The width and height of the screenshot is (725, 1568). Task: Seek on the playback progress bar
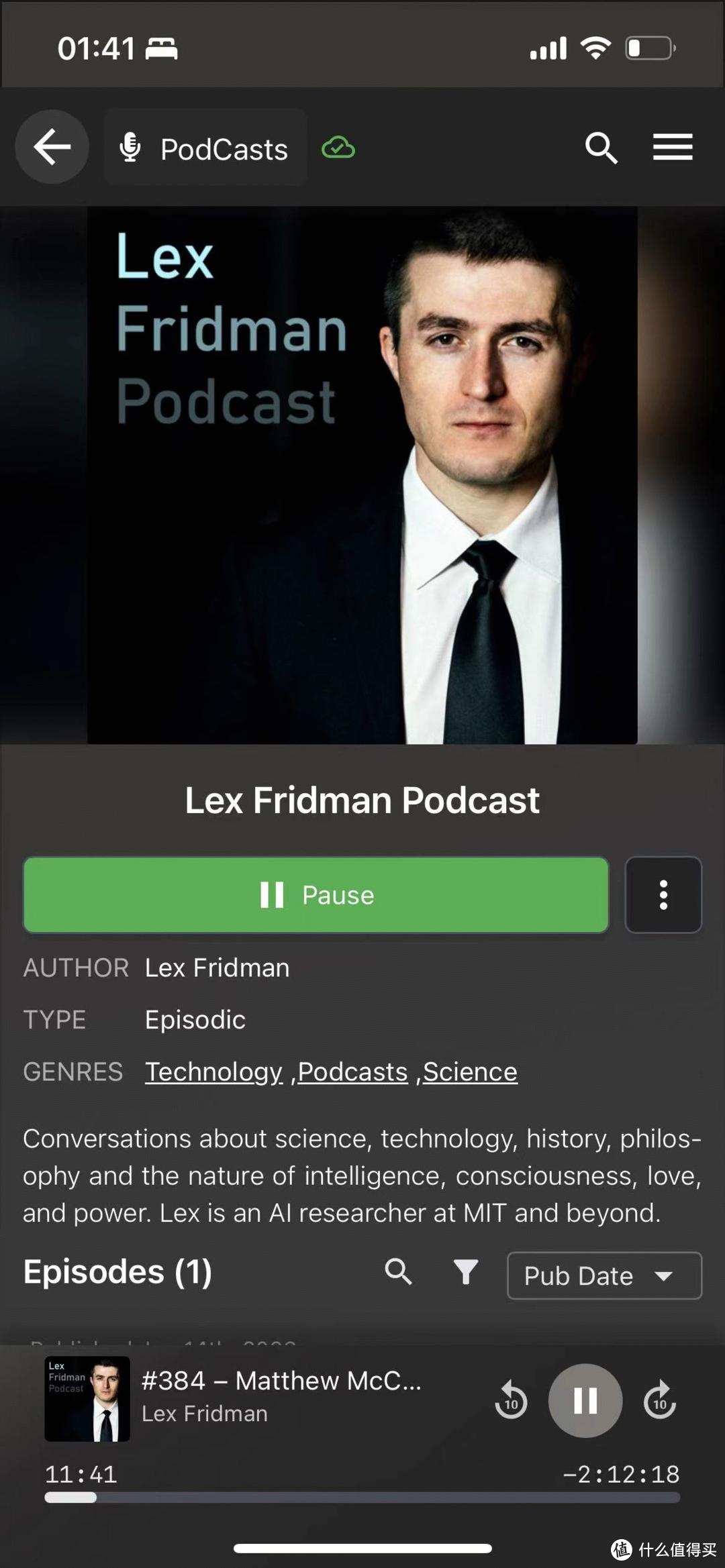[x=362, y=1497]
